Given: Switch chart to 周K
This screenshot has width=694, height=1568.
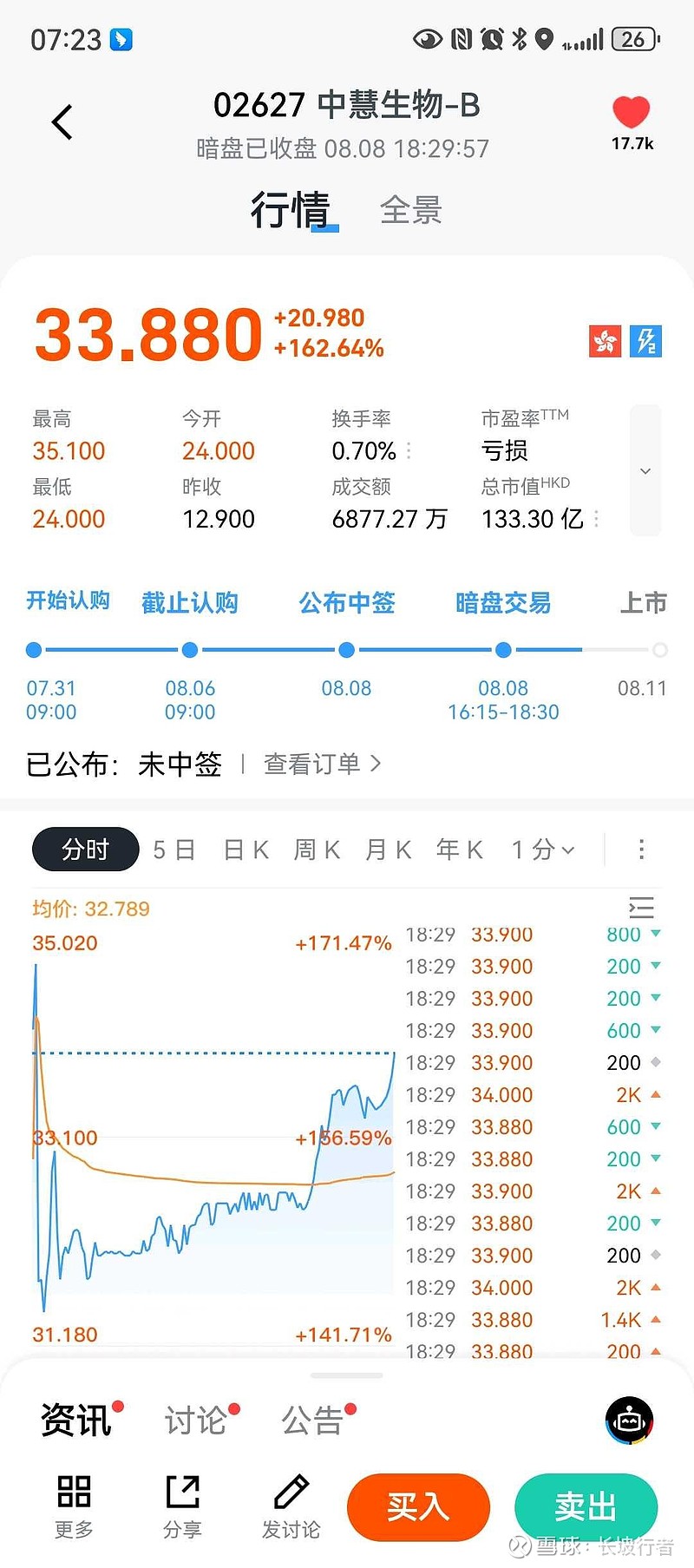Looking at the screenshot, I should (x=317, y=850).
